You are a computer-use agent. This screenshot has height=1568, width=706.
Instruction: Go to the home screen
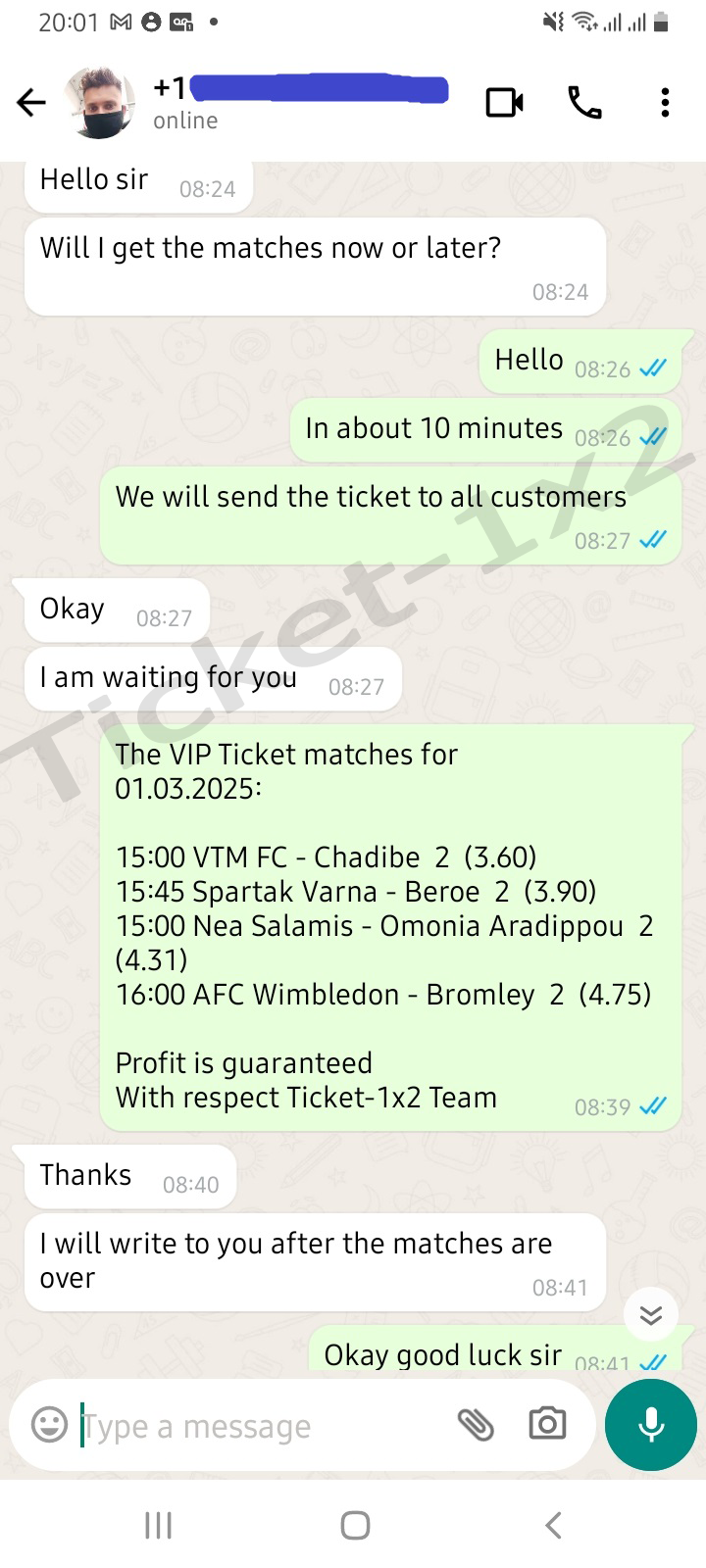coord(355,1525)
